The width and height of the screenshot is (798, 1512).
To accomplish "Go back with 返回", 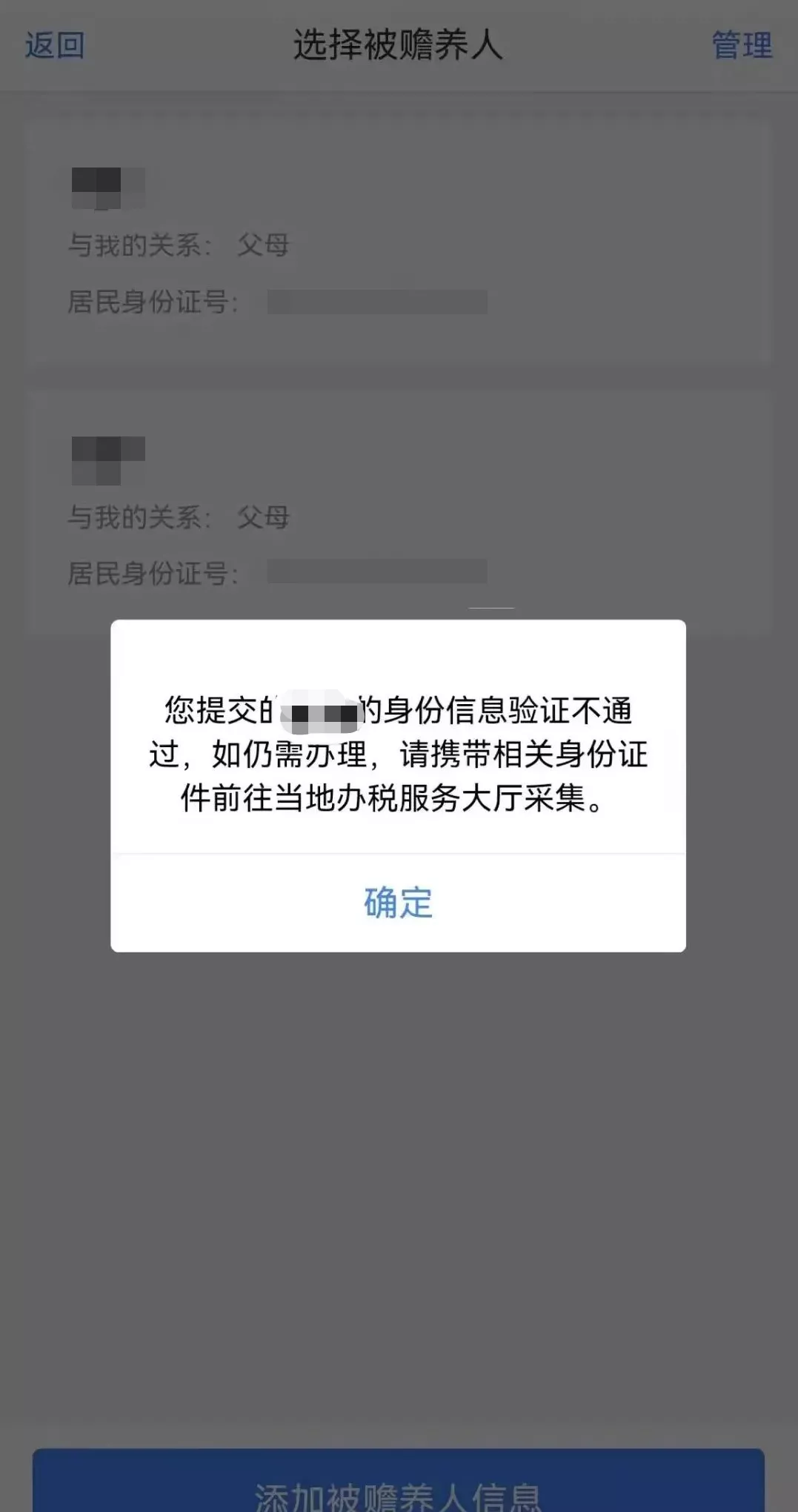I will click(x=55, y=45).
